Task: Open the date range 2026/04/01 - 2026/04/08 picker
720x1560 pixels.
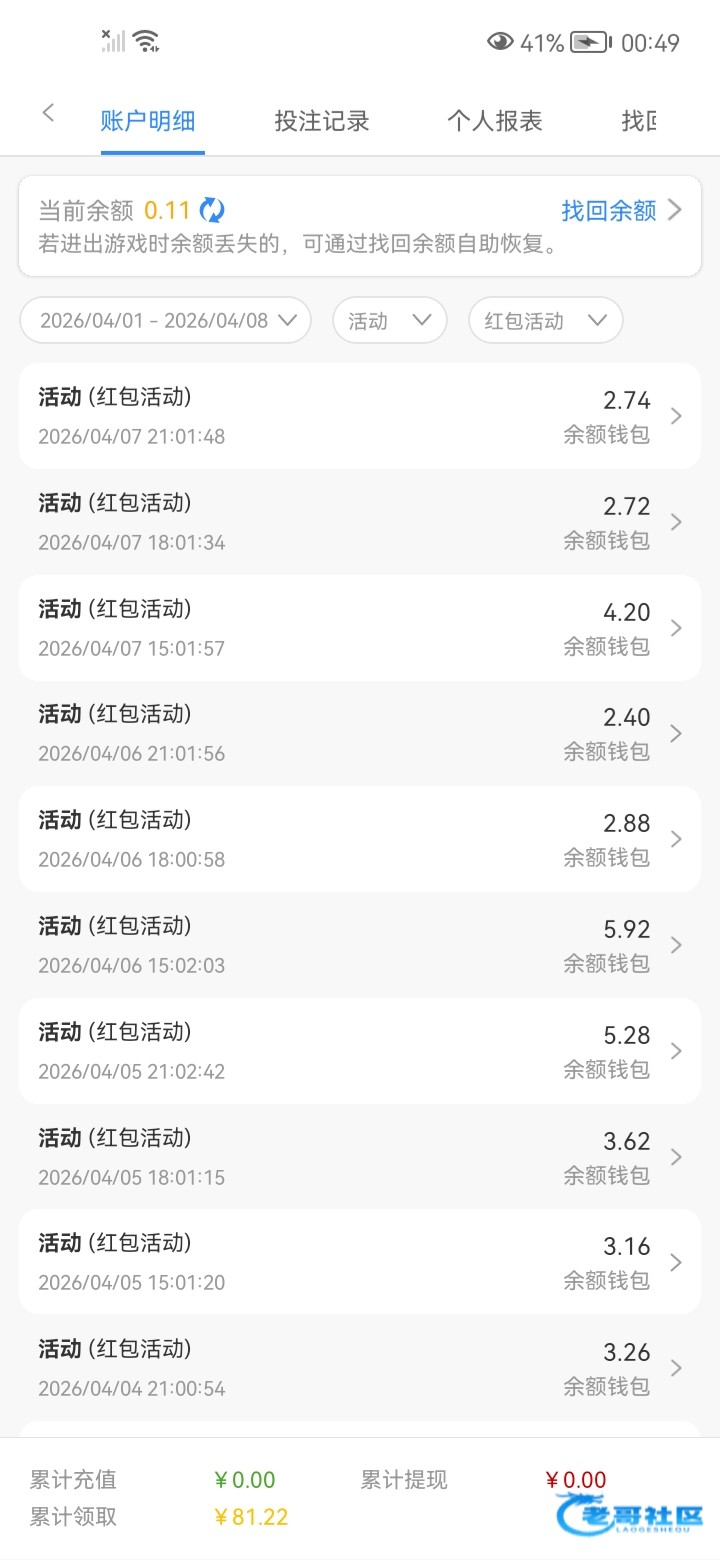Action: pyautogui.click(x=166, y=321)
